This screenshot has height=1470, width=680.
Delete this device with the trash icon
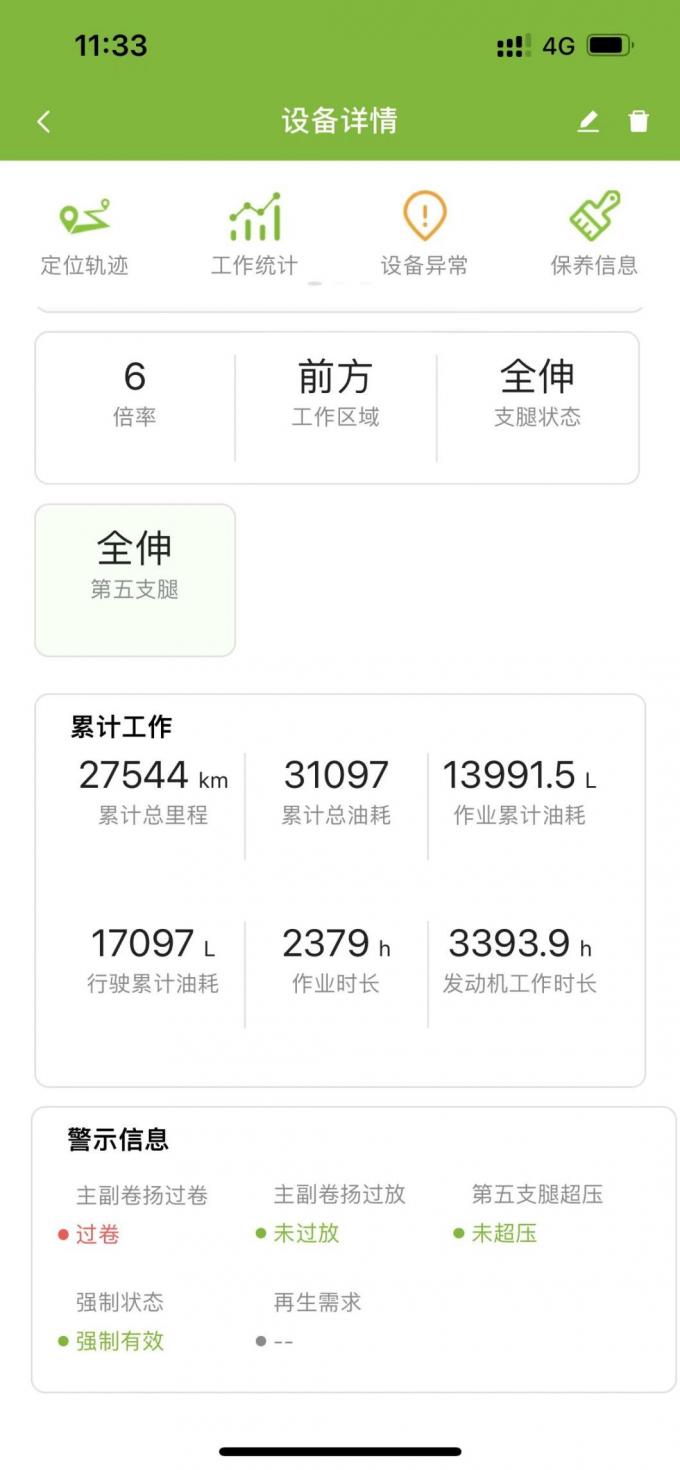click(638, 121)
